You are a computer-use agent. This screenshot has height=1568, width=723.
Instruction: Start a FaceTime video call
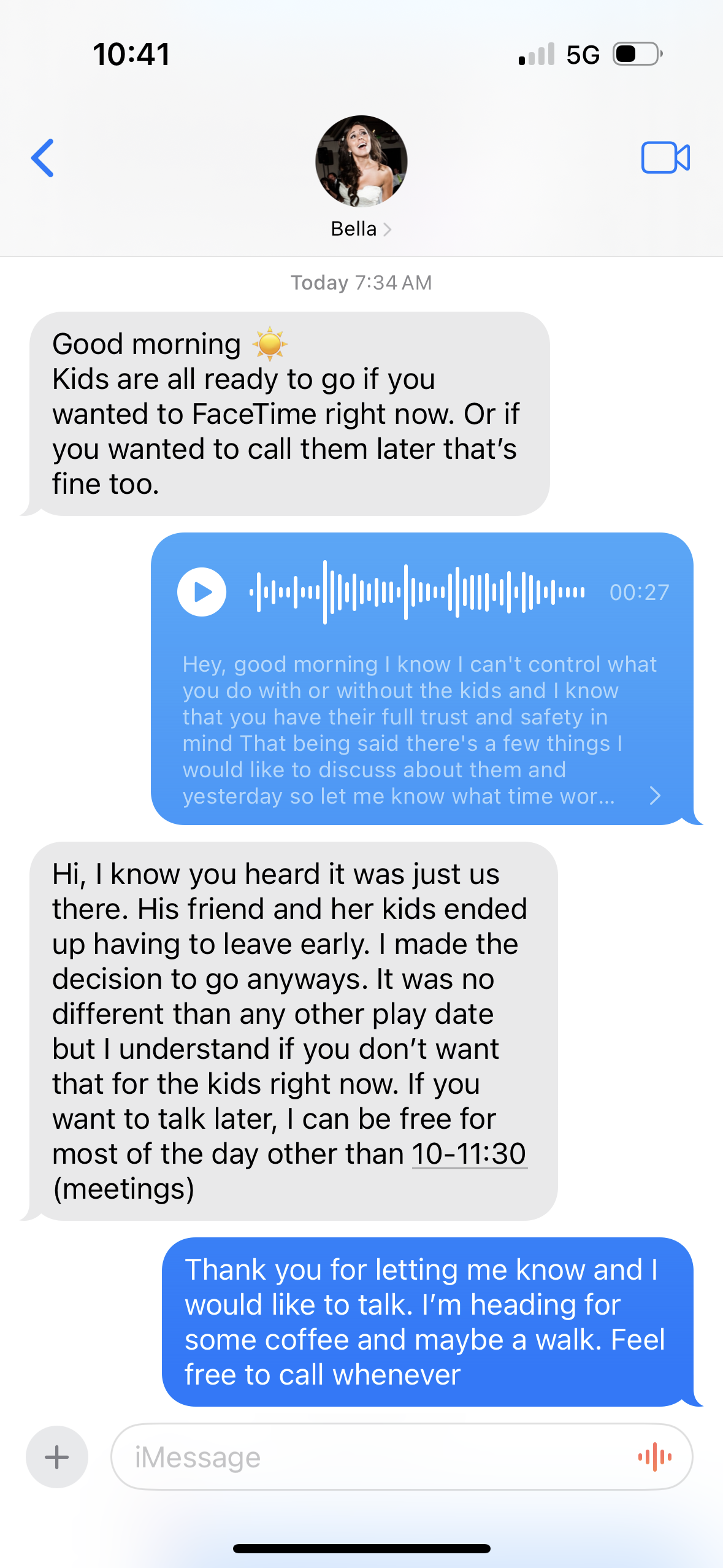(x=665, y=158)
